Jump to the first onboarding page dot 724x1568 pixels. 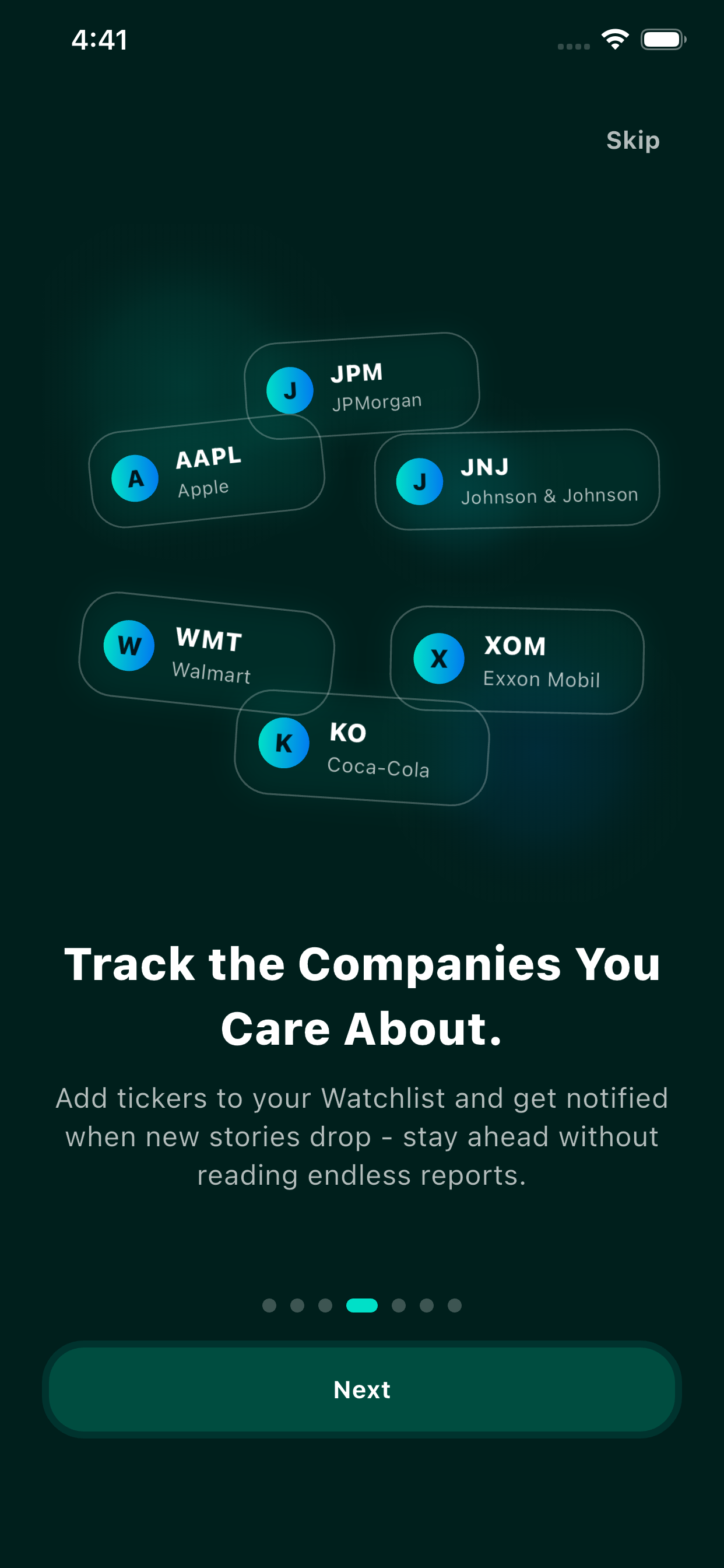[x=270, y=1305]
